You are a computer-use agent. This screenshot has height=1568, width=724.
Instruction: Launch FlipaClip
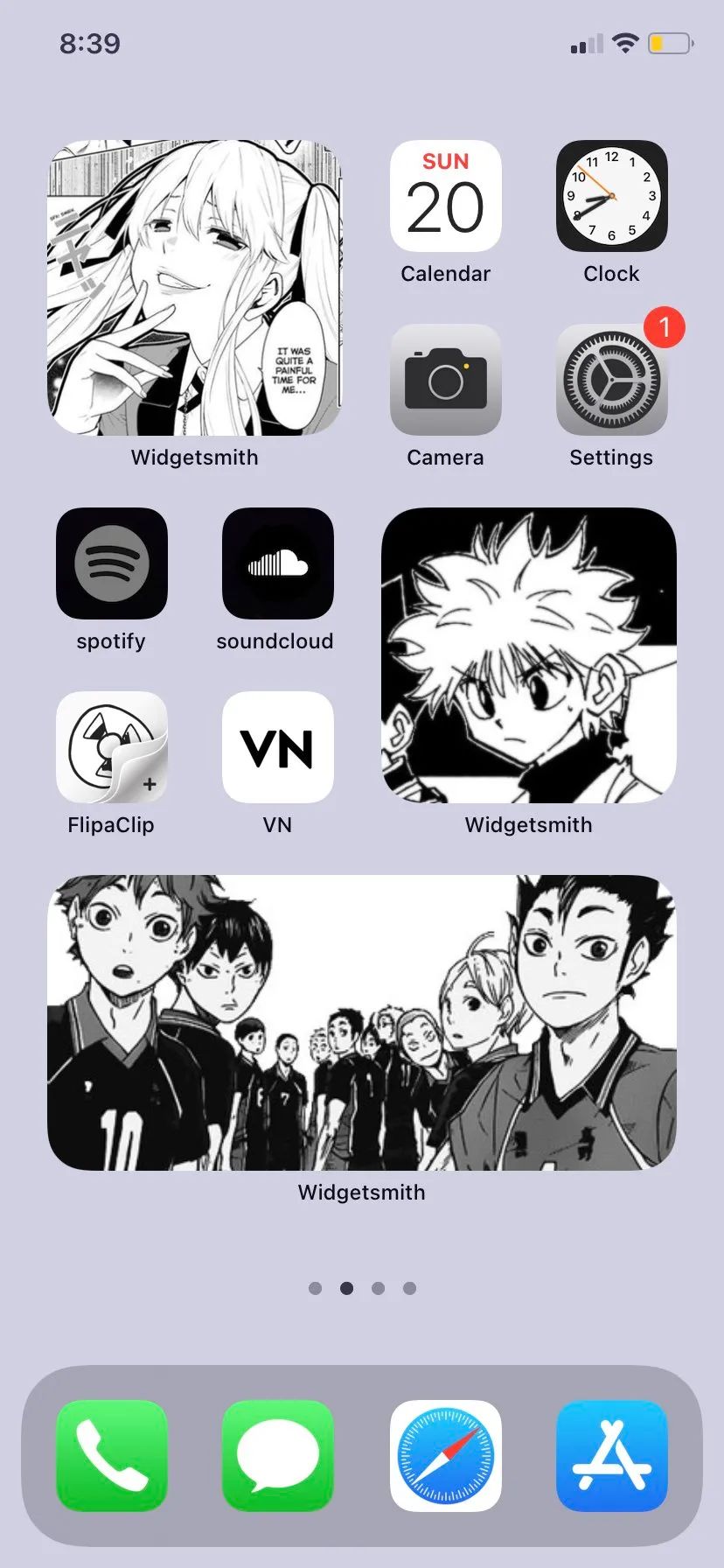pos(111,748)
